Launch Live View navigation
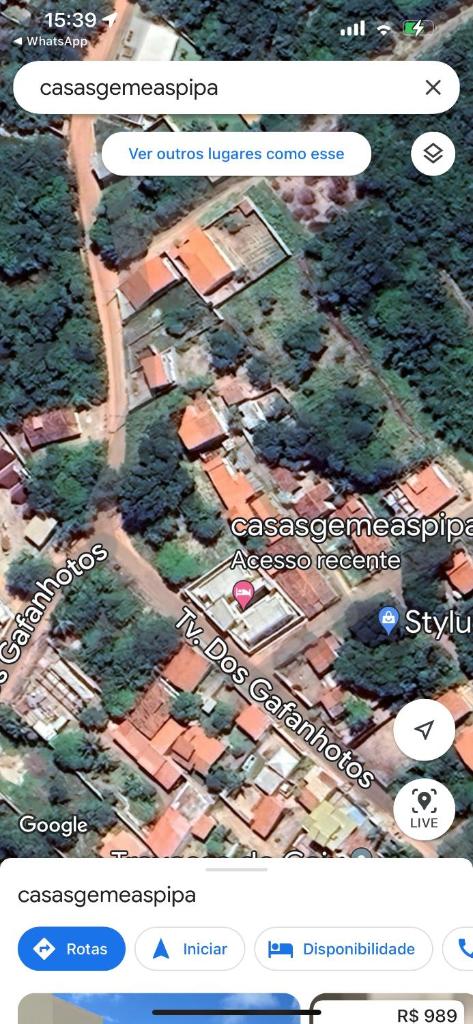Image resolution: width=473 pixels, height=1024 pixels. [x=424, y=808]
